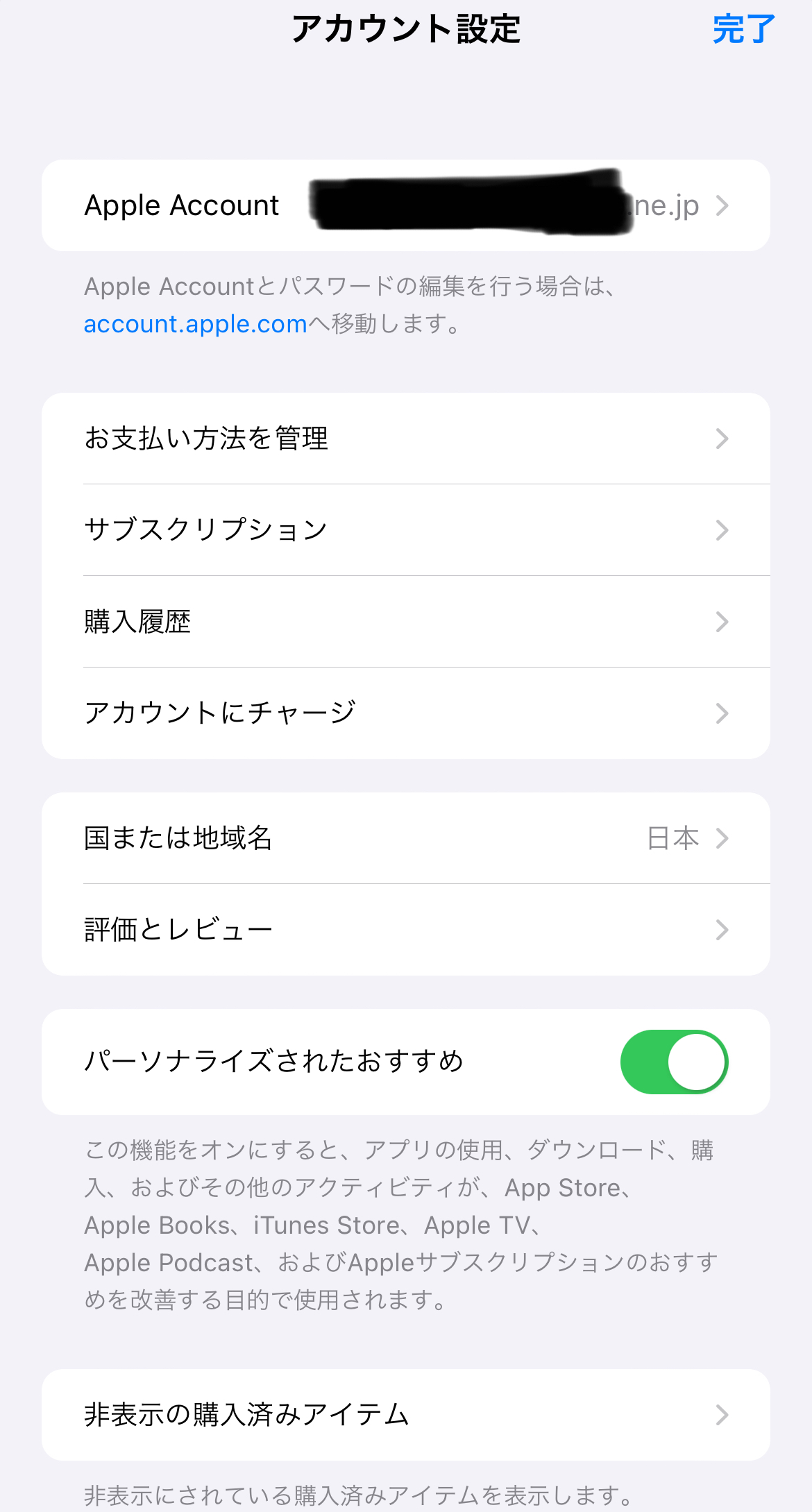Open the account.apple.com link
This screenshot has width=812, height=1512.
(195, 324)
